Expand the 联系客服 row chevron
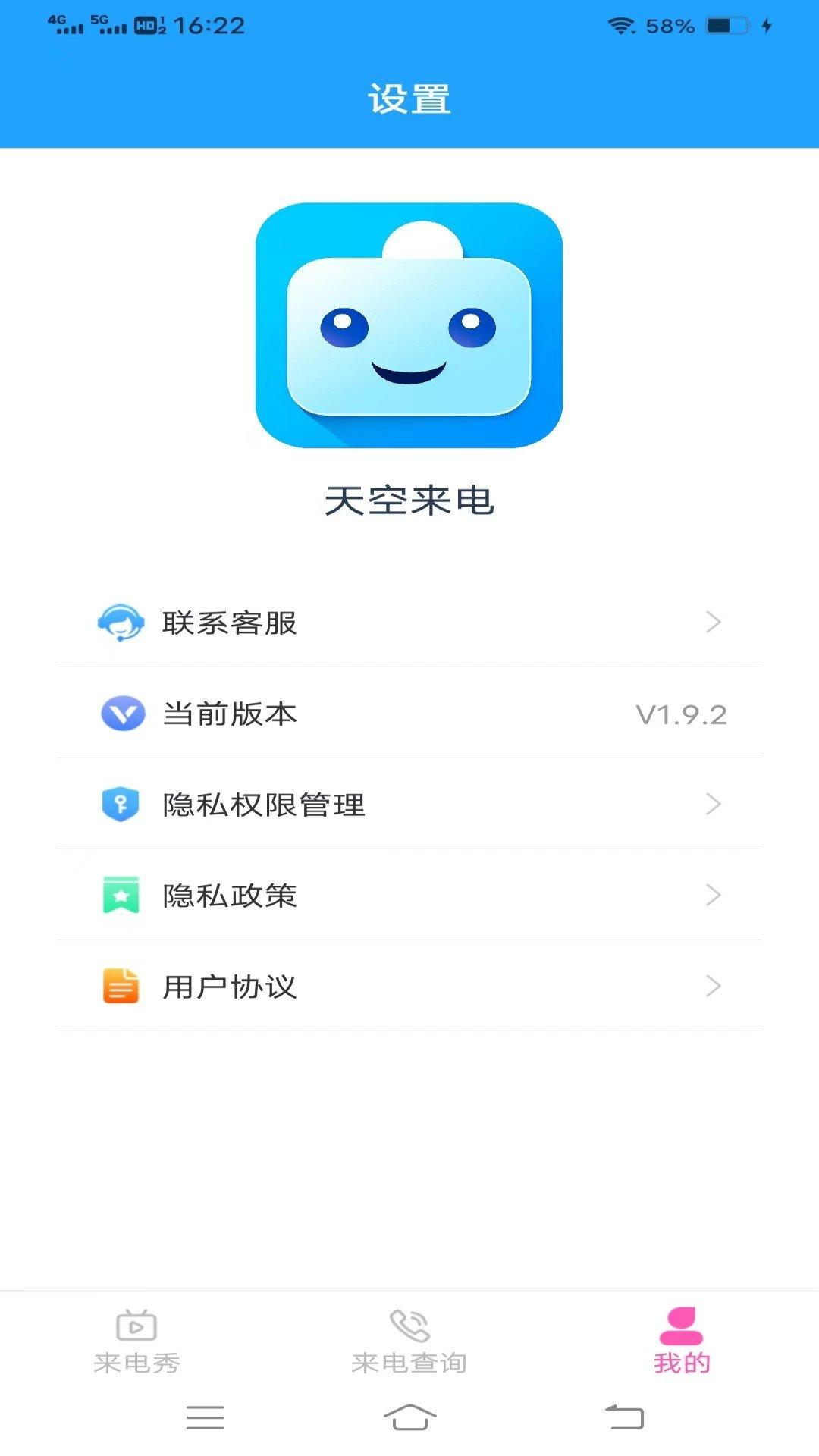819x1456 pixels. point(713,623)
